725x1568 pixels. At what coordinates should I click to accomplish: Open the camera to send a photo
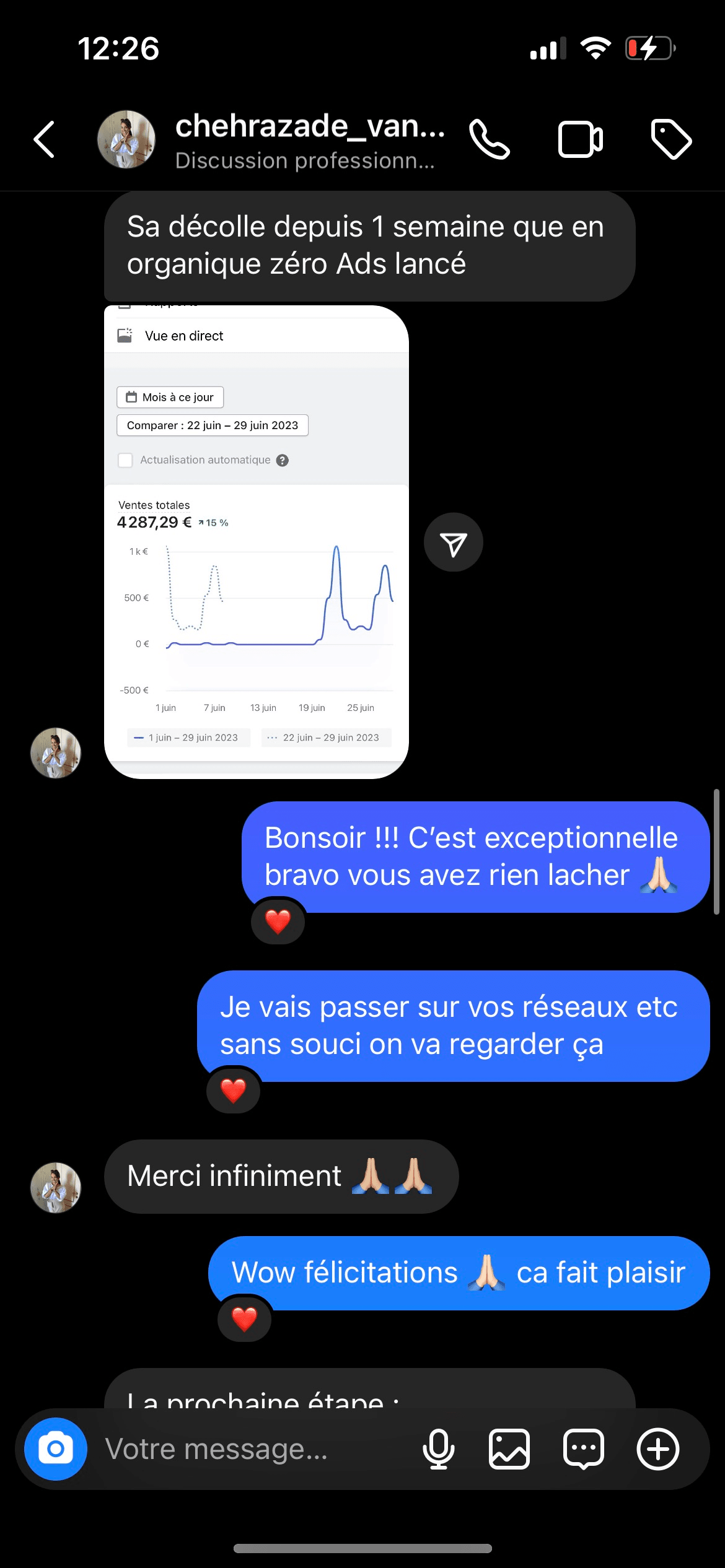tap(56, 1448)
